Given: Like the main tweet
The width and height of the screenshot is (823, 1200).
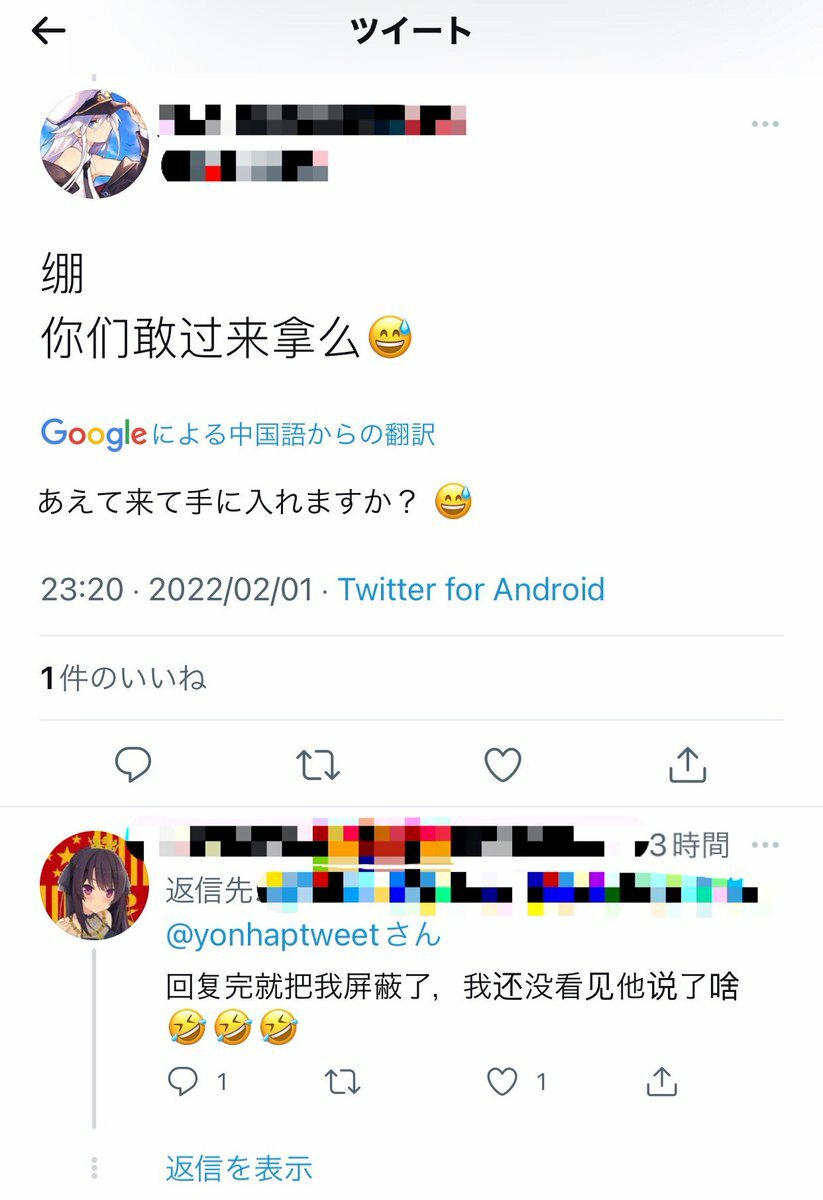Looking at the screenshot, I should [503, 765].
